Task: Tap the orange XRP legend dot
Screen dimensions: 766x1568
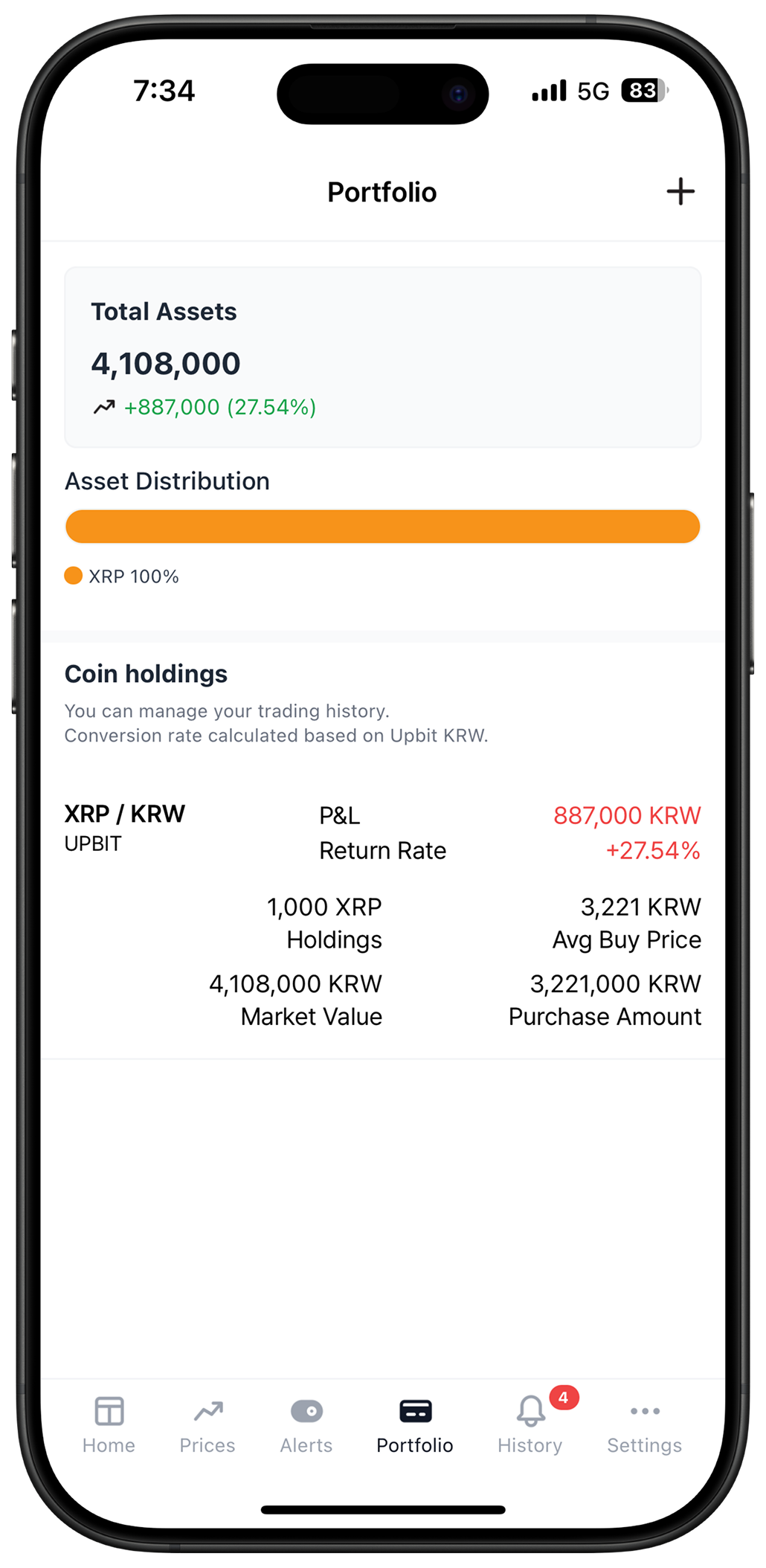Action: pos(74,575)
